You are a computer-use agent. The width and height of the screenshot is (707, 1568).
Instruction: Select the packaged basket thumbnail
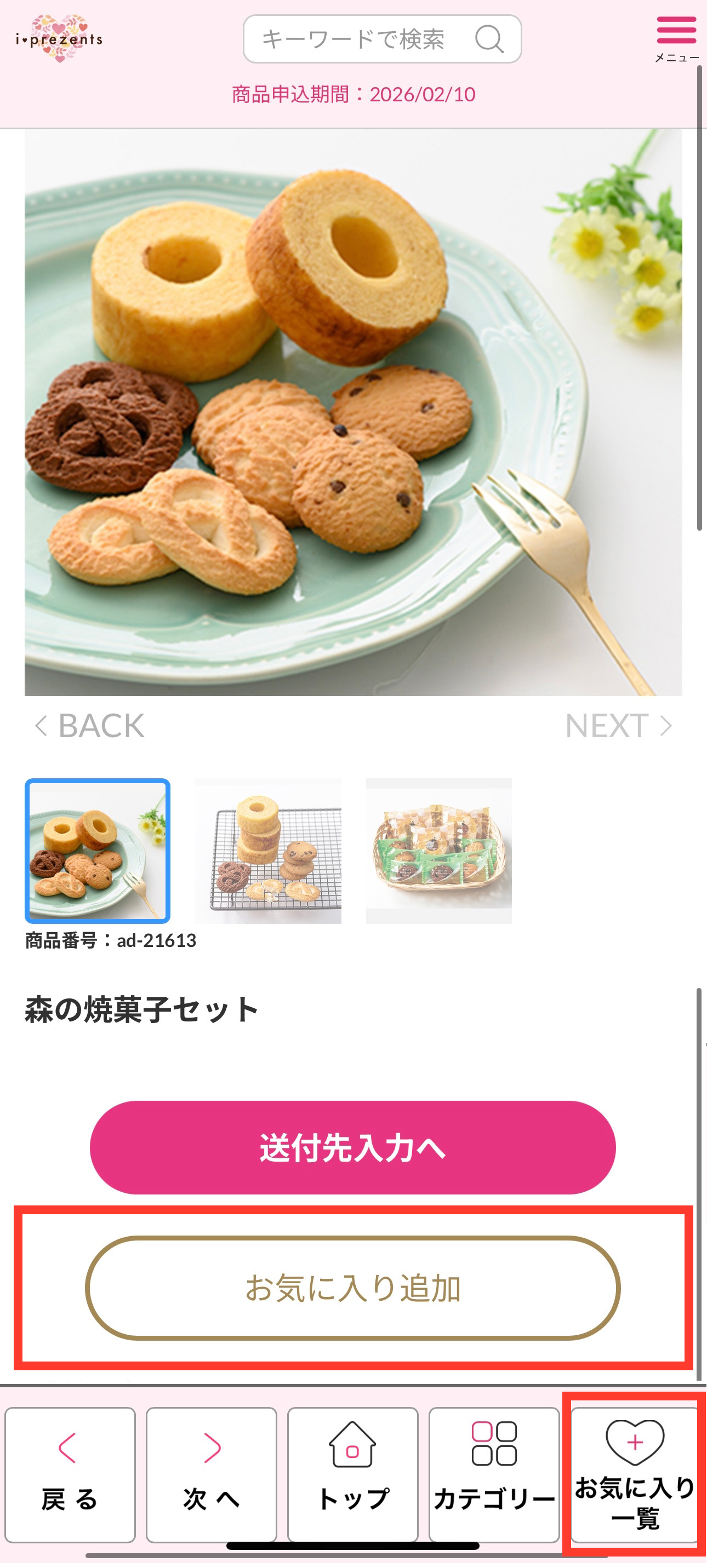pyautogui.click(x=438, y=851)
